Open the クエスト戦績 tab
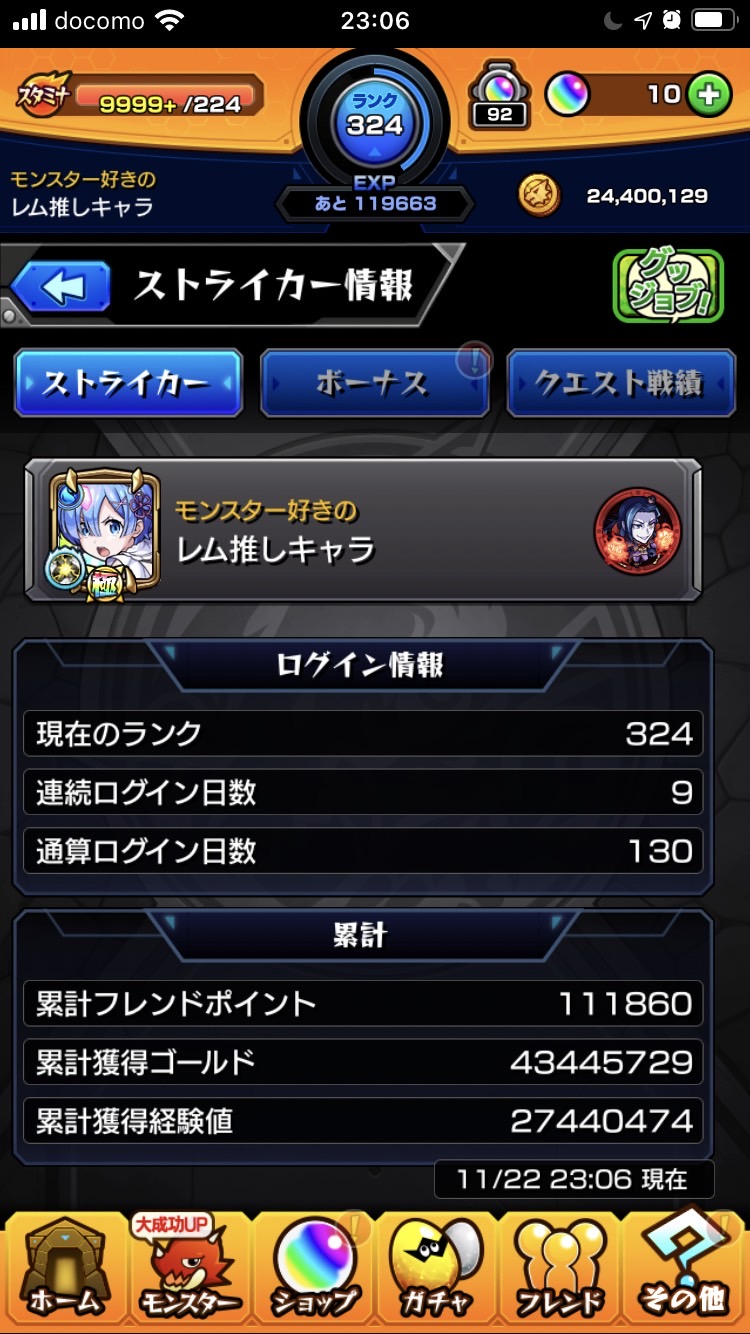The width and height of the screenshot is (750, 1334). [620, 383]
